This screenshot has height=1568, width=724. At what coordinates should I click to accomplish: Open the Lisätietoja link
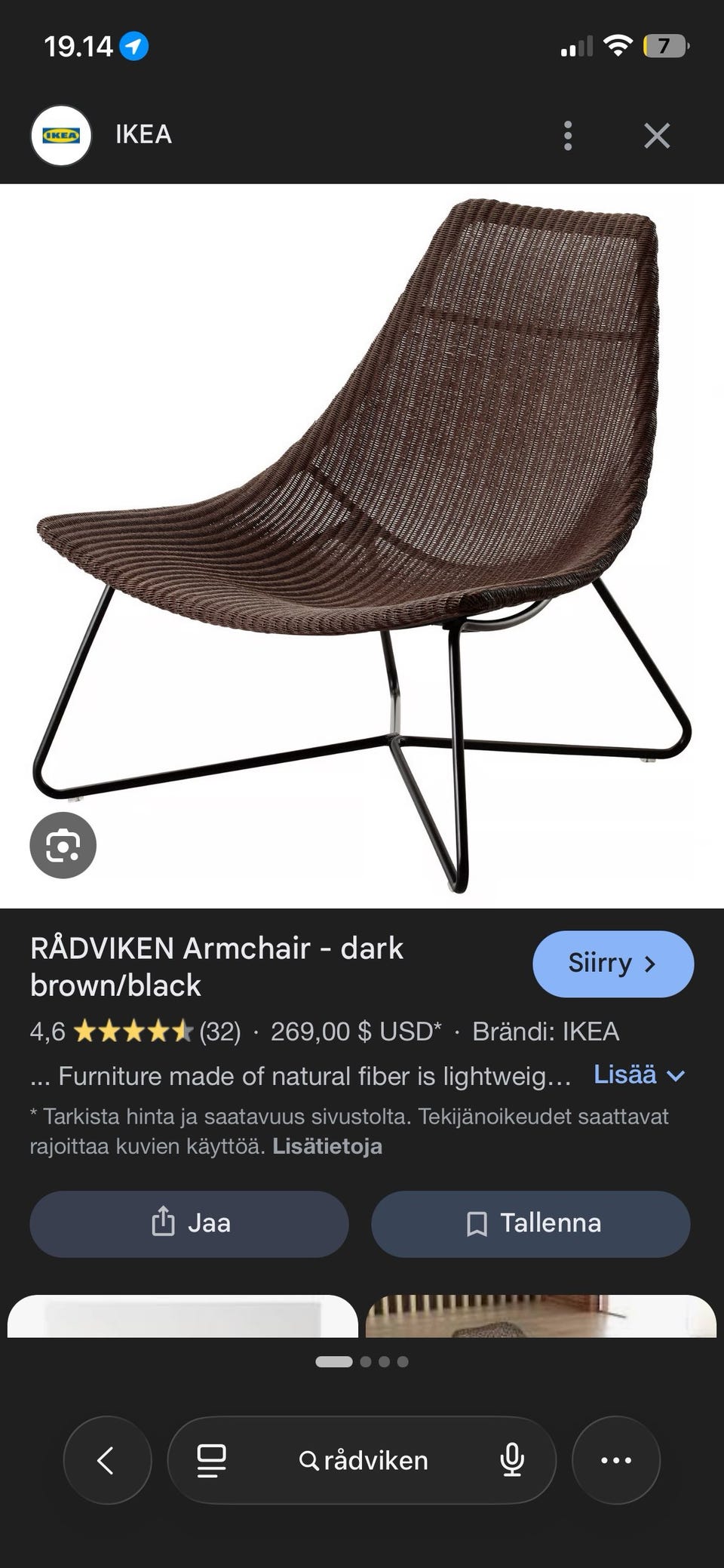point(327,1146)
